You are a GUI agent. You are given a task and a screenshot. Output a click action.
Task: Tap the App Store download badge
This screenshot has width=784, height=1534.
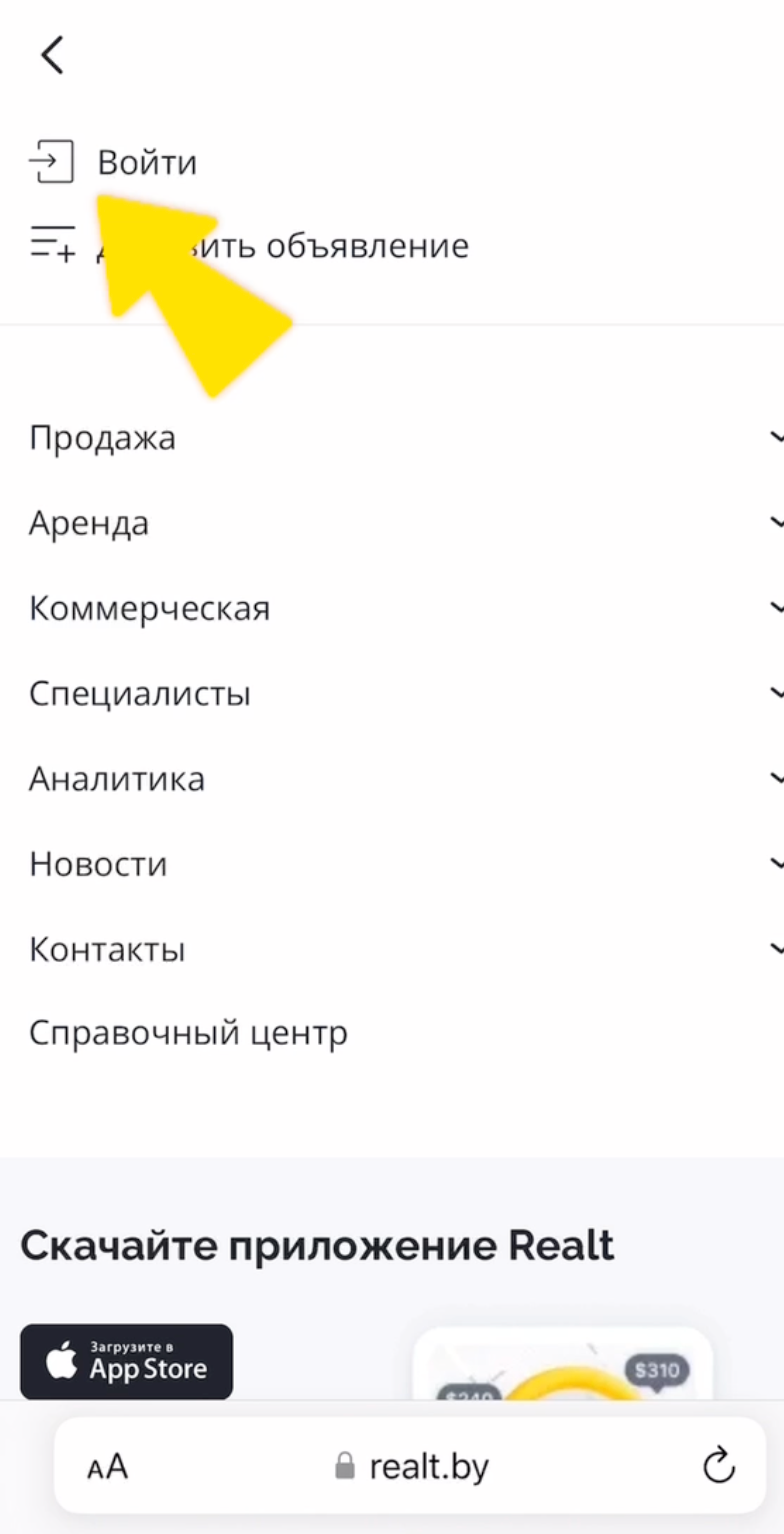click(x=127, y=1362)
